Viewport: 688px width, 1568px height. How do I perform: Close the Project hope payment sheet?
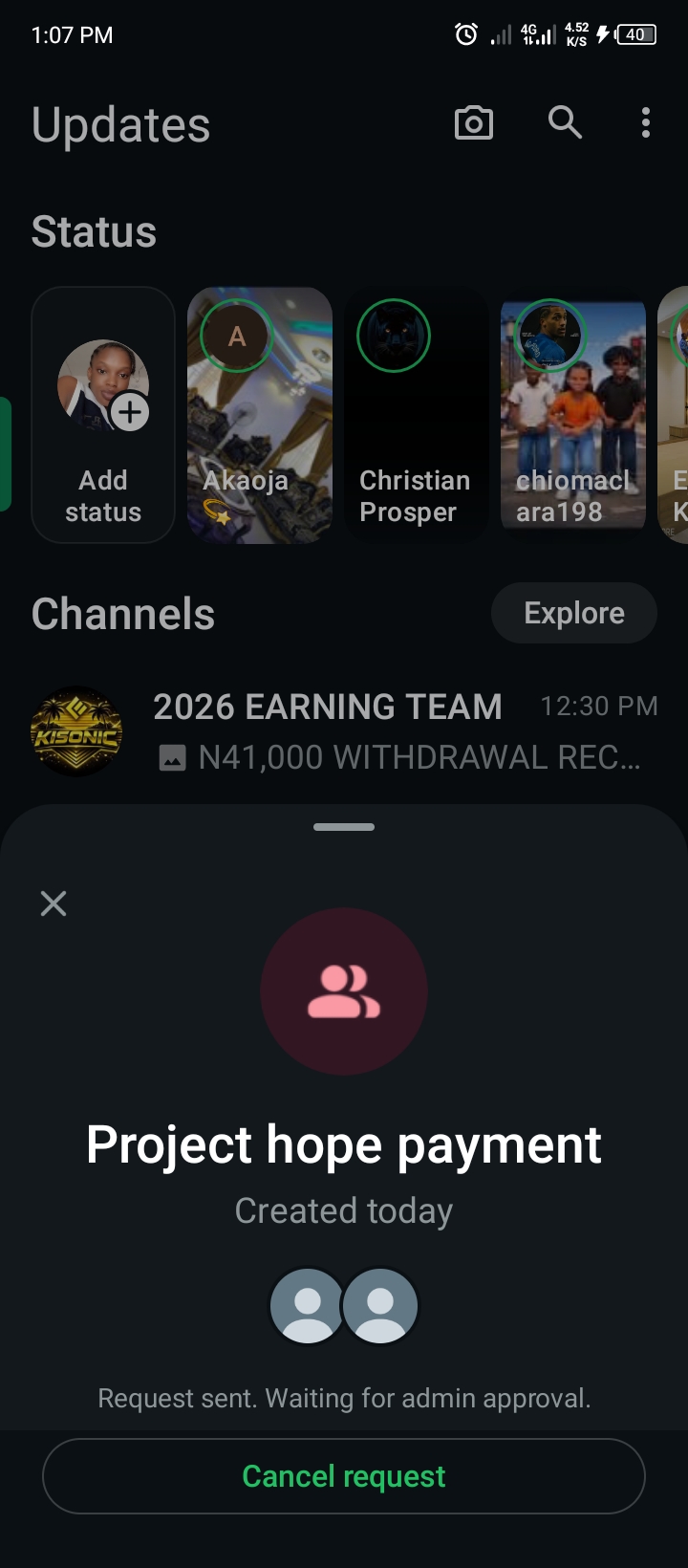54,904
